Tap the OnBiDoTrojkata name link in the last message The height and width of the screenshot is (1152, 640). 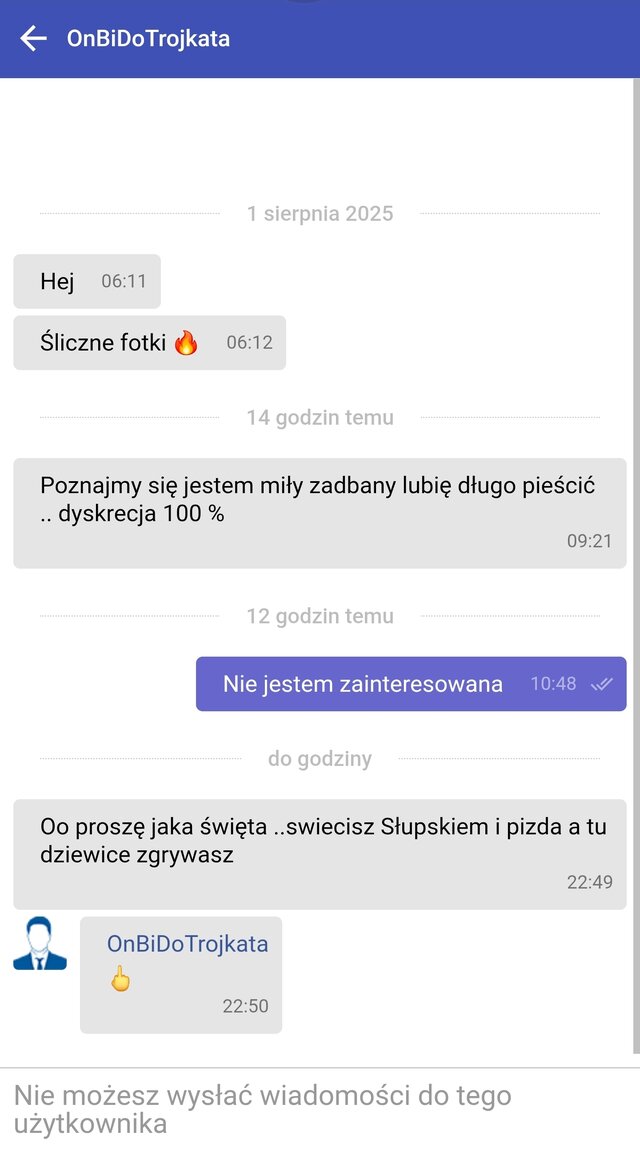(187, 943)
